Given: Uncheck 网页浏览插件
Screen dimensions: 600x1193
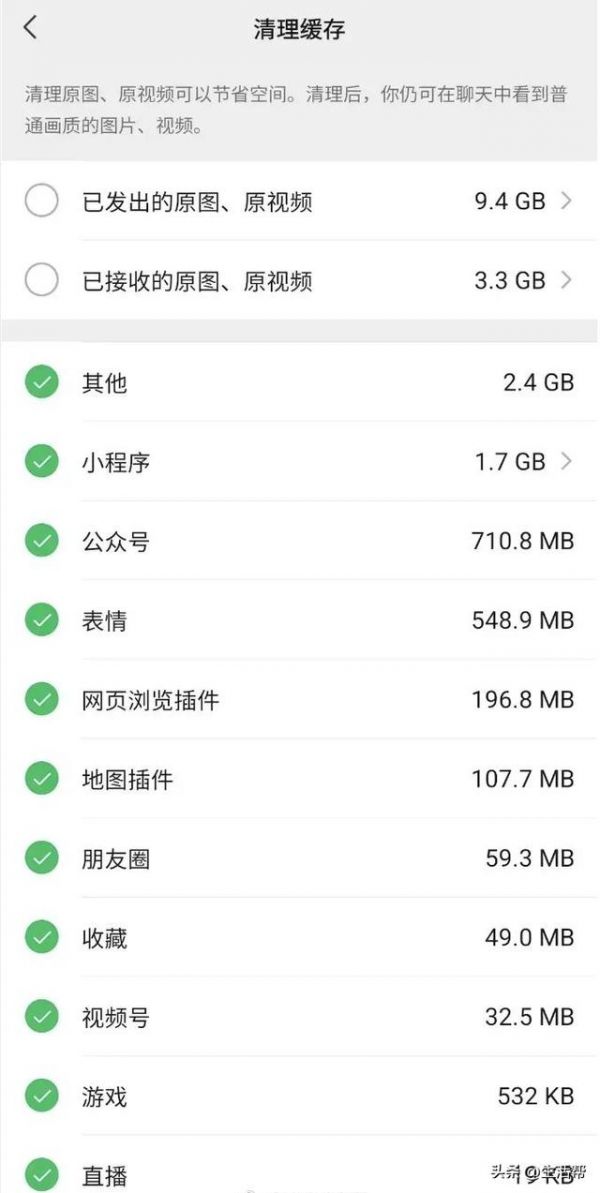Looking at the screenshot, I should pos(41,700).
